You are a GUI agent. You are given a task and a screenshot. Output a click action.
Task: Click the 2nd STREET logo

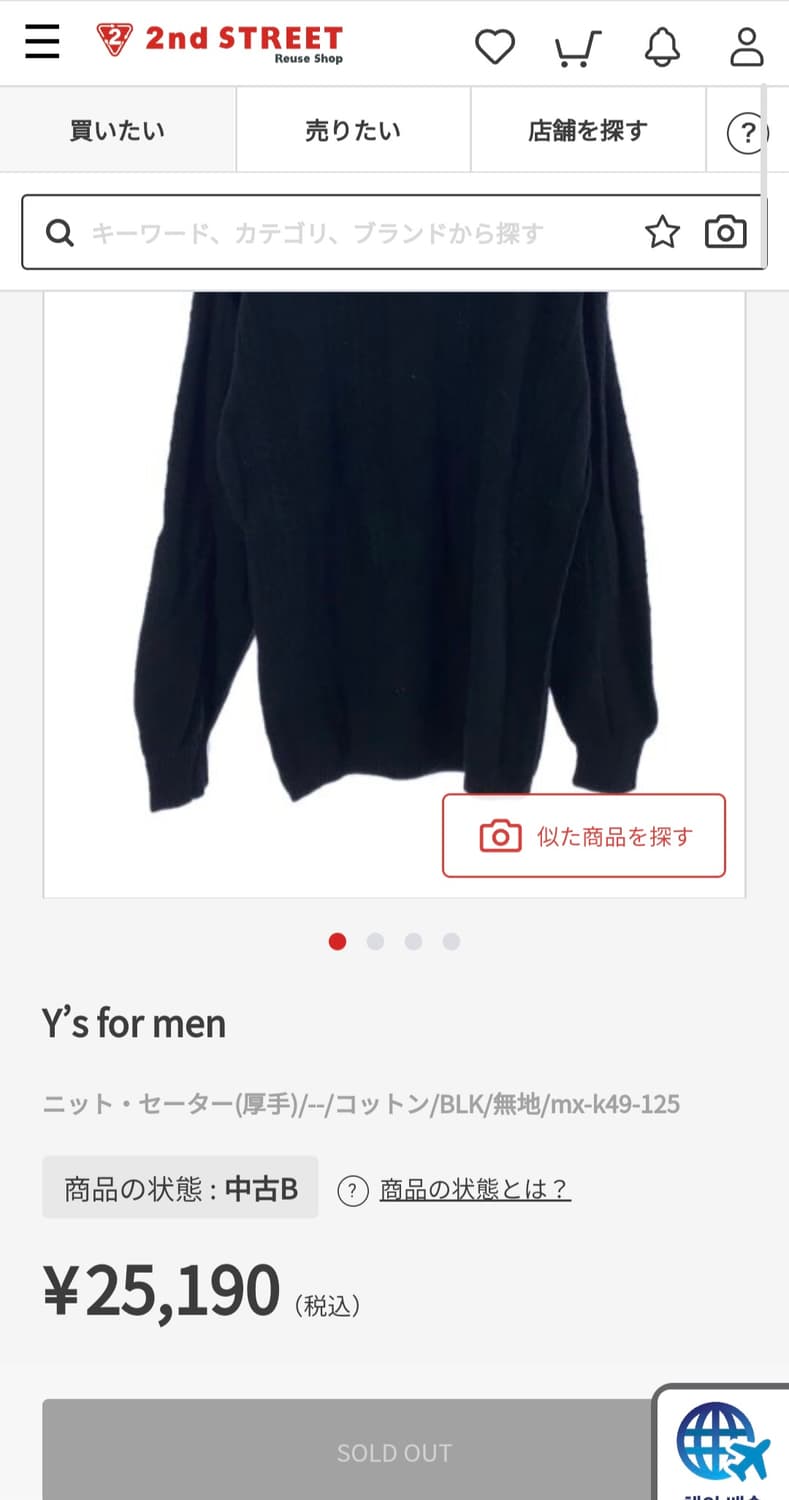click(215, 42)
